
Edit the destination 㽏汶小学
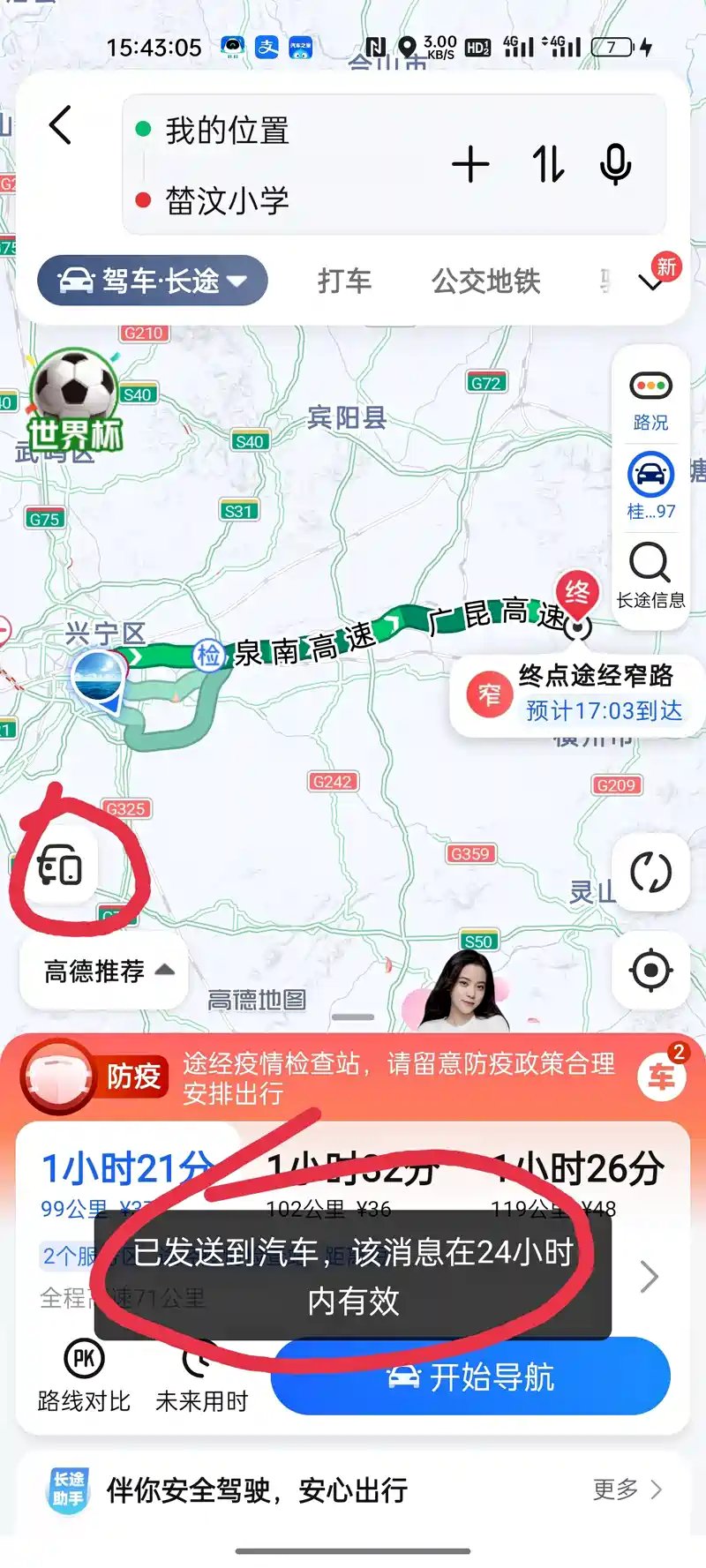(227, 200)
